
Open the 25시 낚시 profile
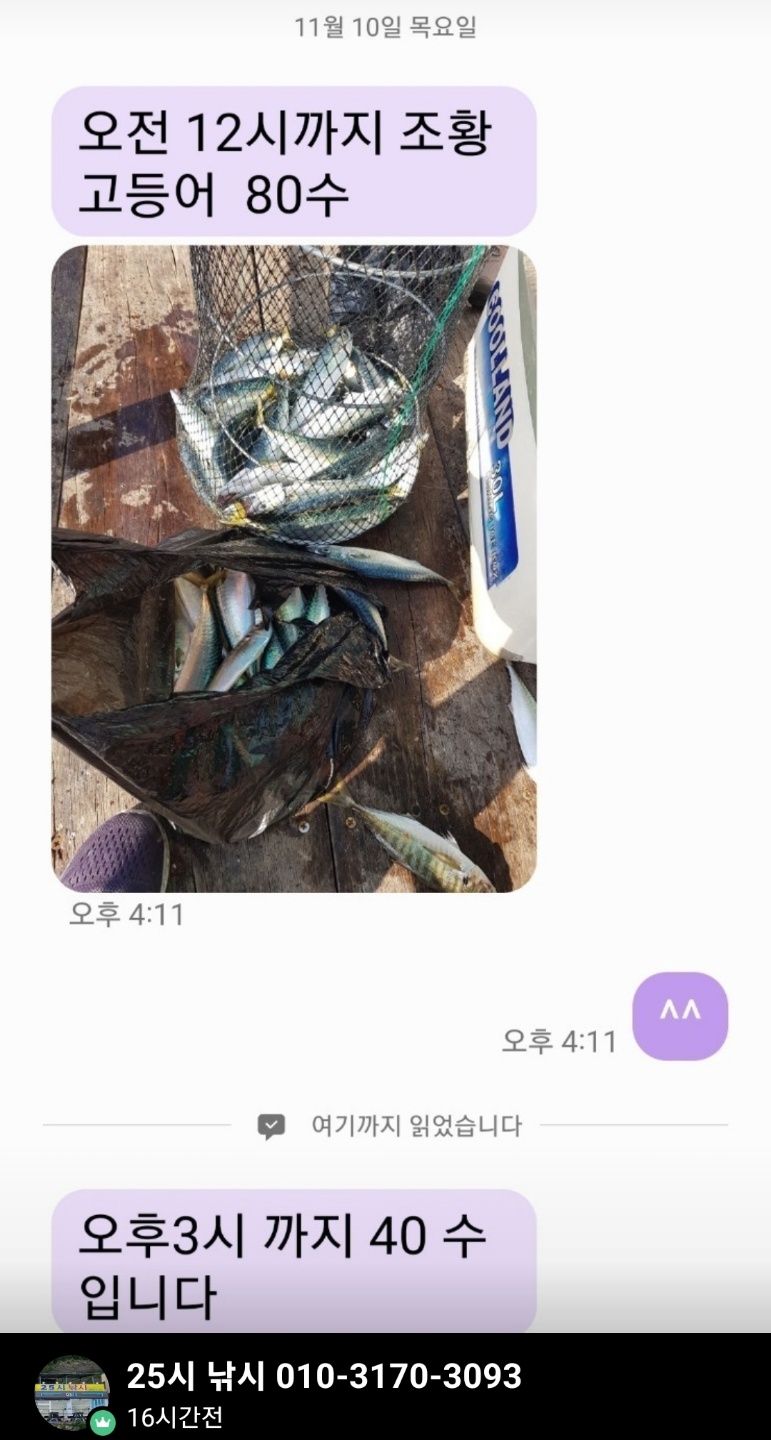pyautogui.click(x=71, y=1391)
